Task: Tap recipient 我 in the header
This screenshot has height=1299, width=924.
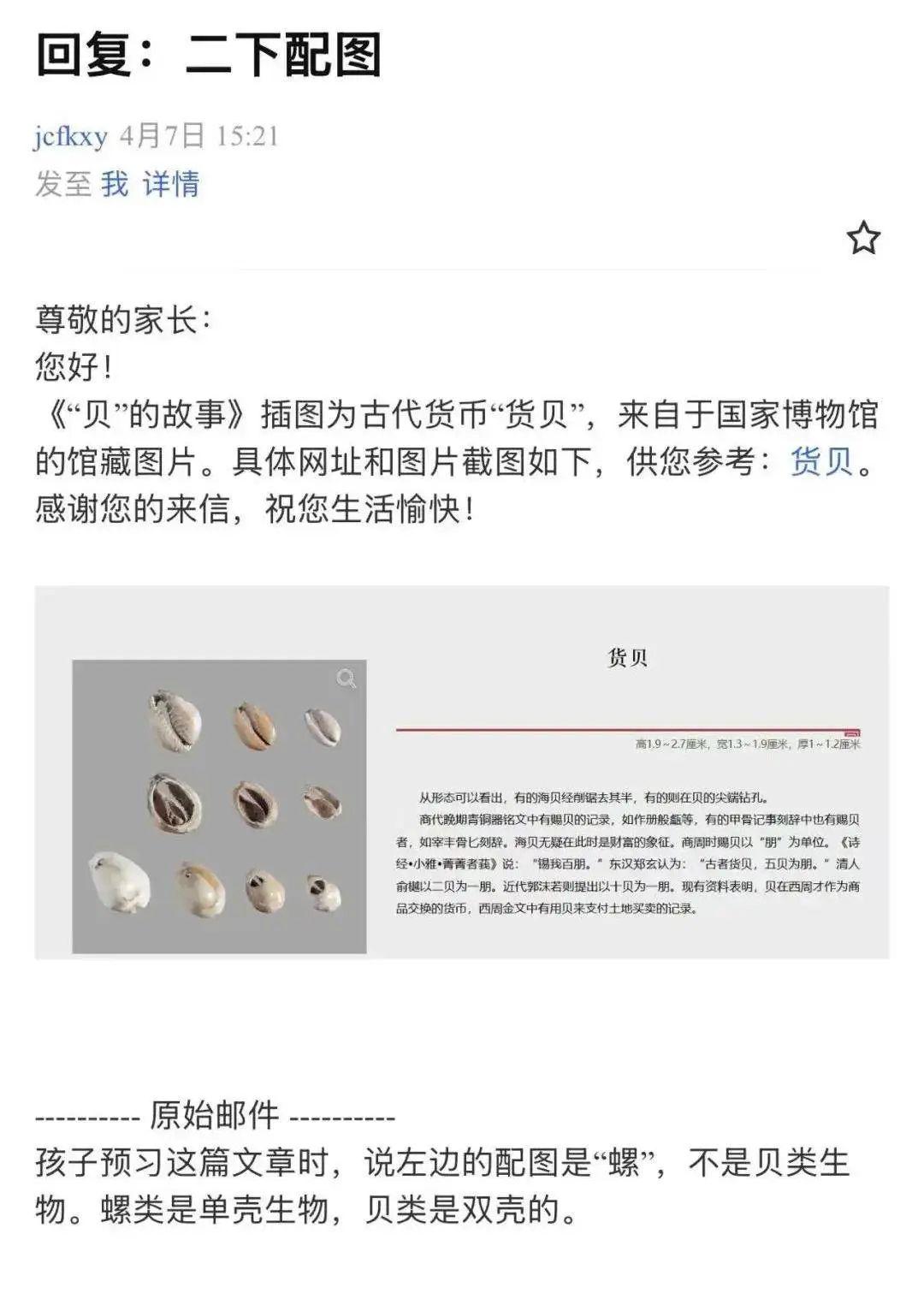Action: click(115, 184)
